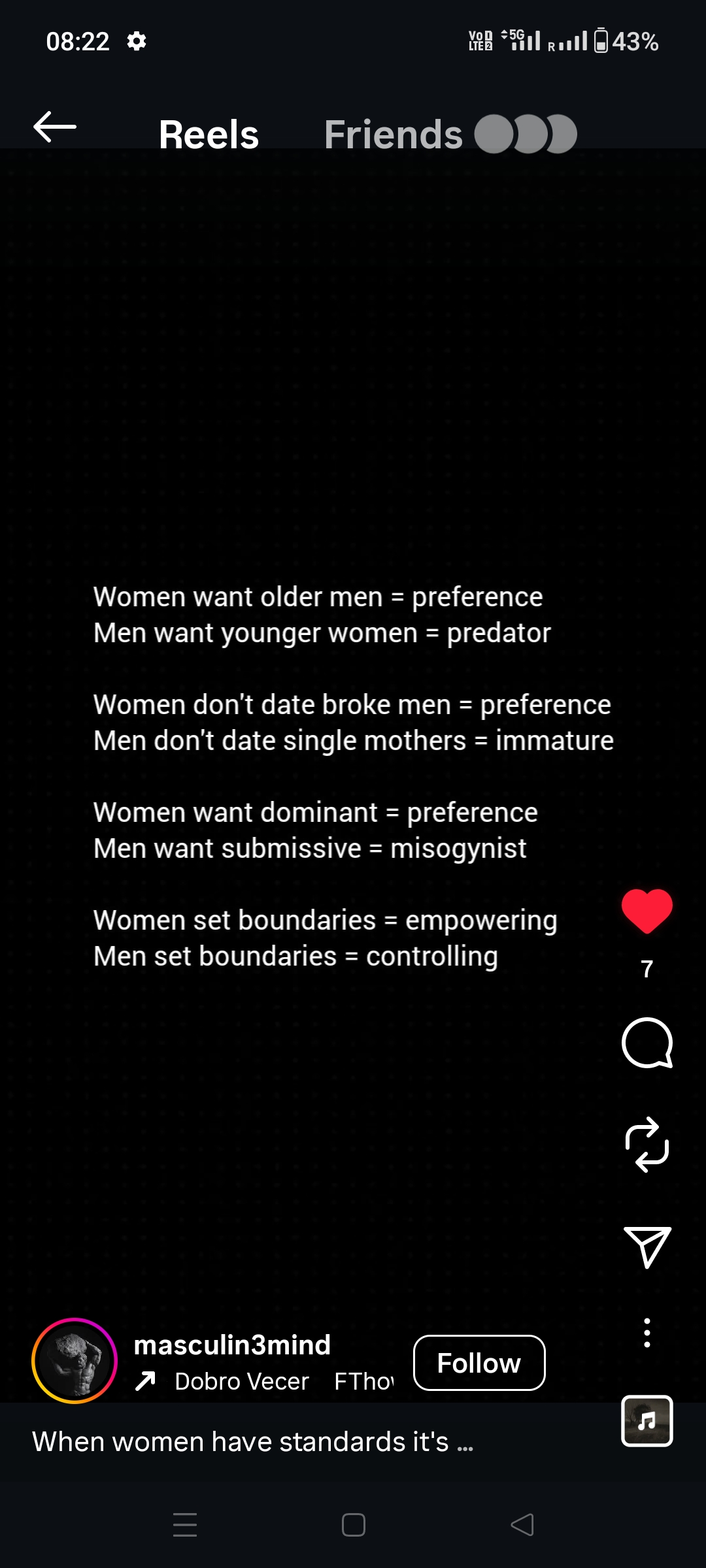Image resolution: width=706 pixels, height=1568 pixels.
Task: Tap the system home button
Action: [353, 1525]
